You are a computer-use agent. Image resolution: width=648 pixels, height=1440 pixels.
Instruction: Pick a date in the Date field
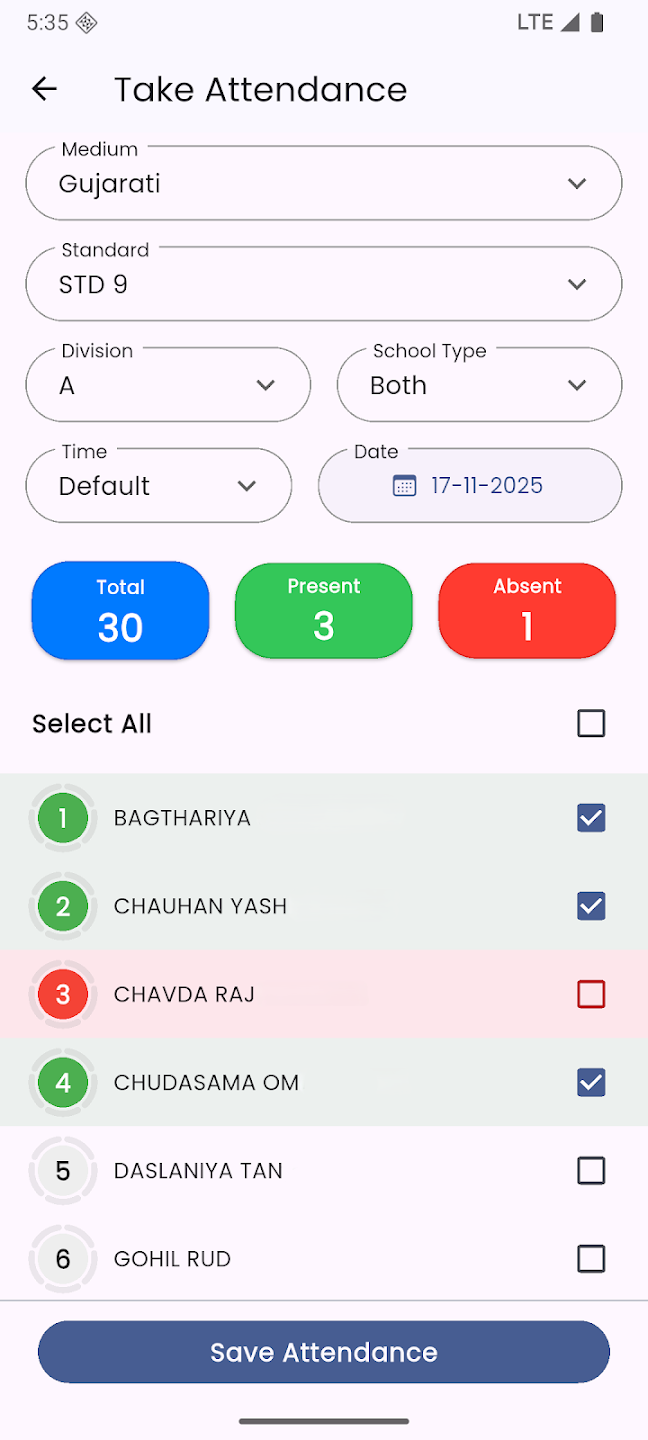click(x=470, y=486)
